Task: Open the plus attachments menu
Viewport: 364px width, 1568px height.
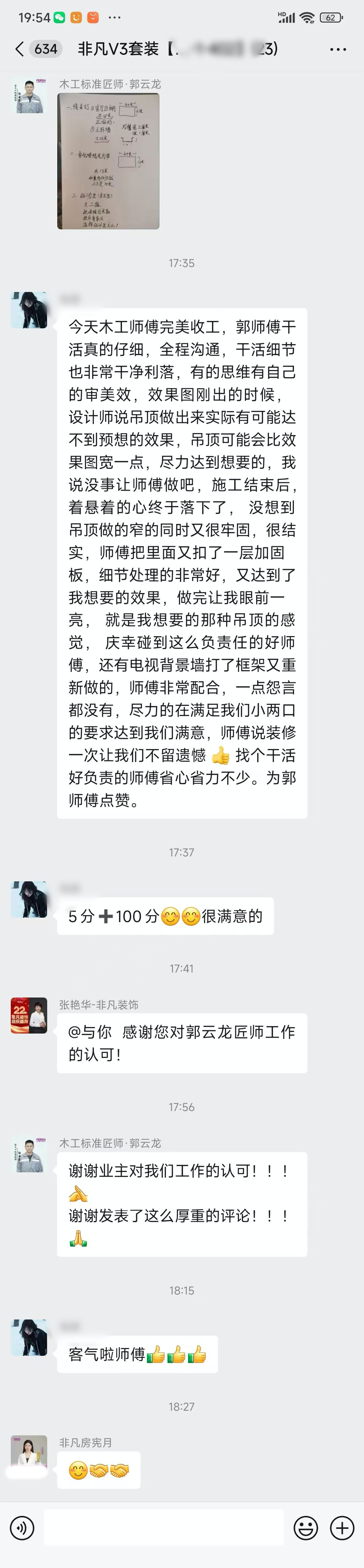Action: click(x=342, y=1528)
